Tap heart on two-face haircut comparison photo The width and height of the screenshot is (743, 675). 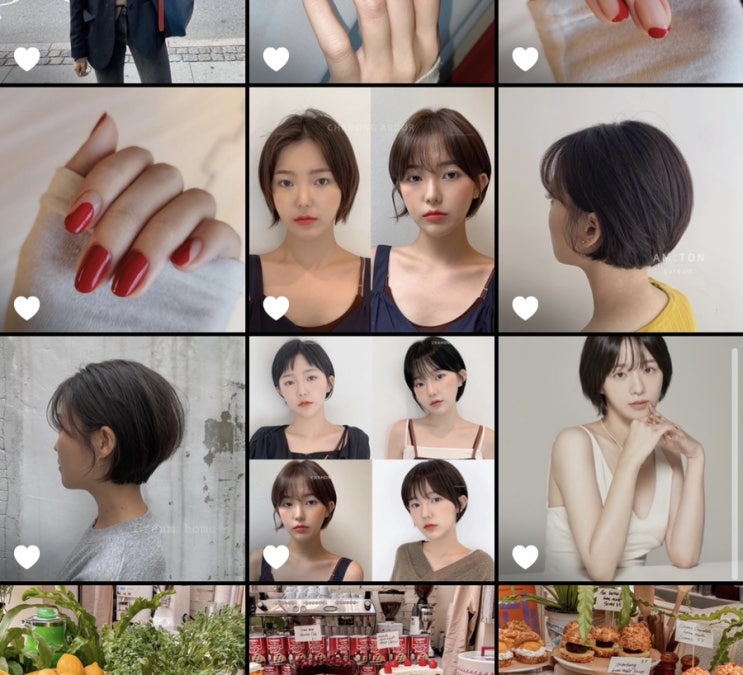(x=276, y=308)
